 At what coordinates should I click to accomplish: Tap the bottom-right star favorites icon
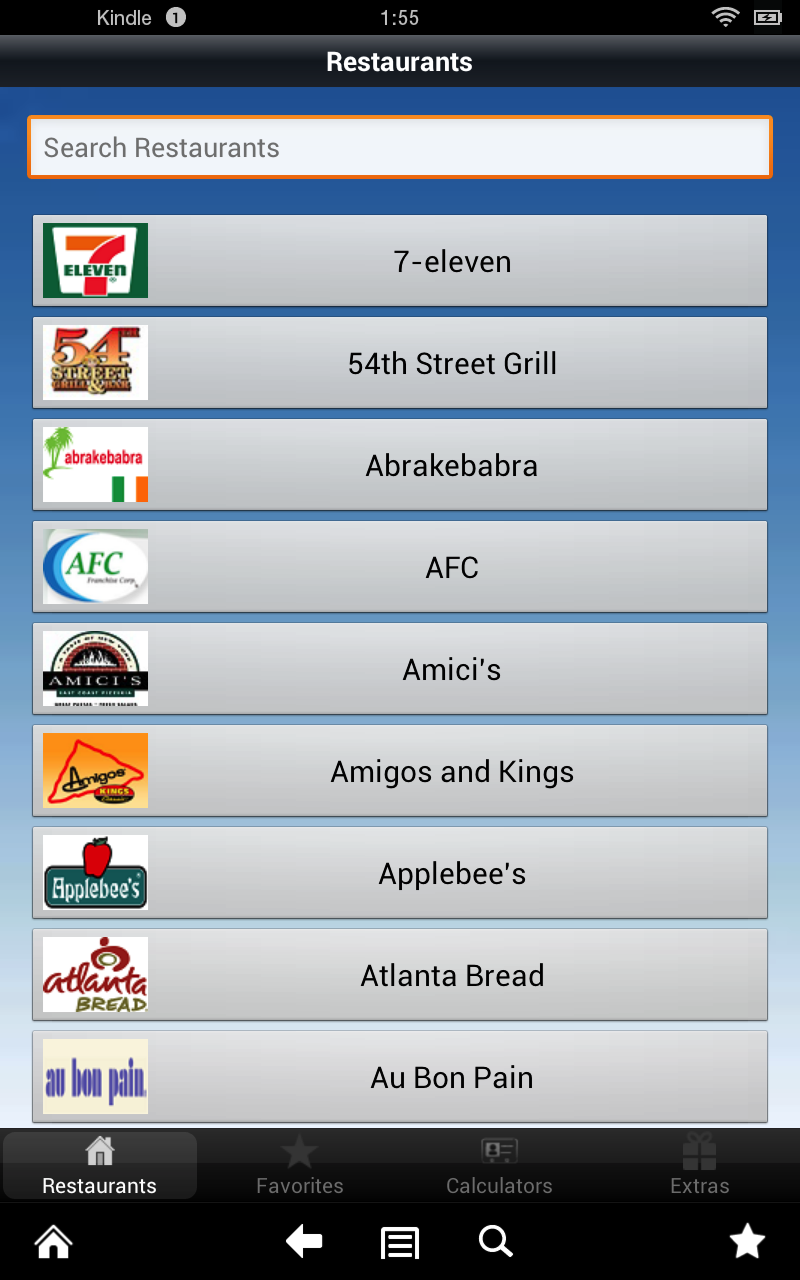click(747, 1241)
